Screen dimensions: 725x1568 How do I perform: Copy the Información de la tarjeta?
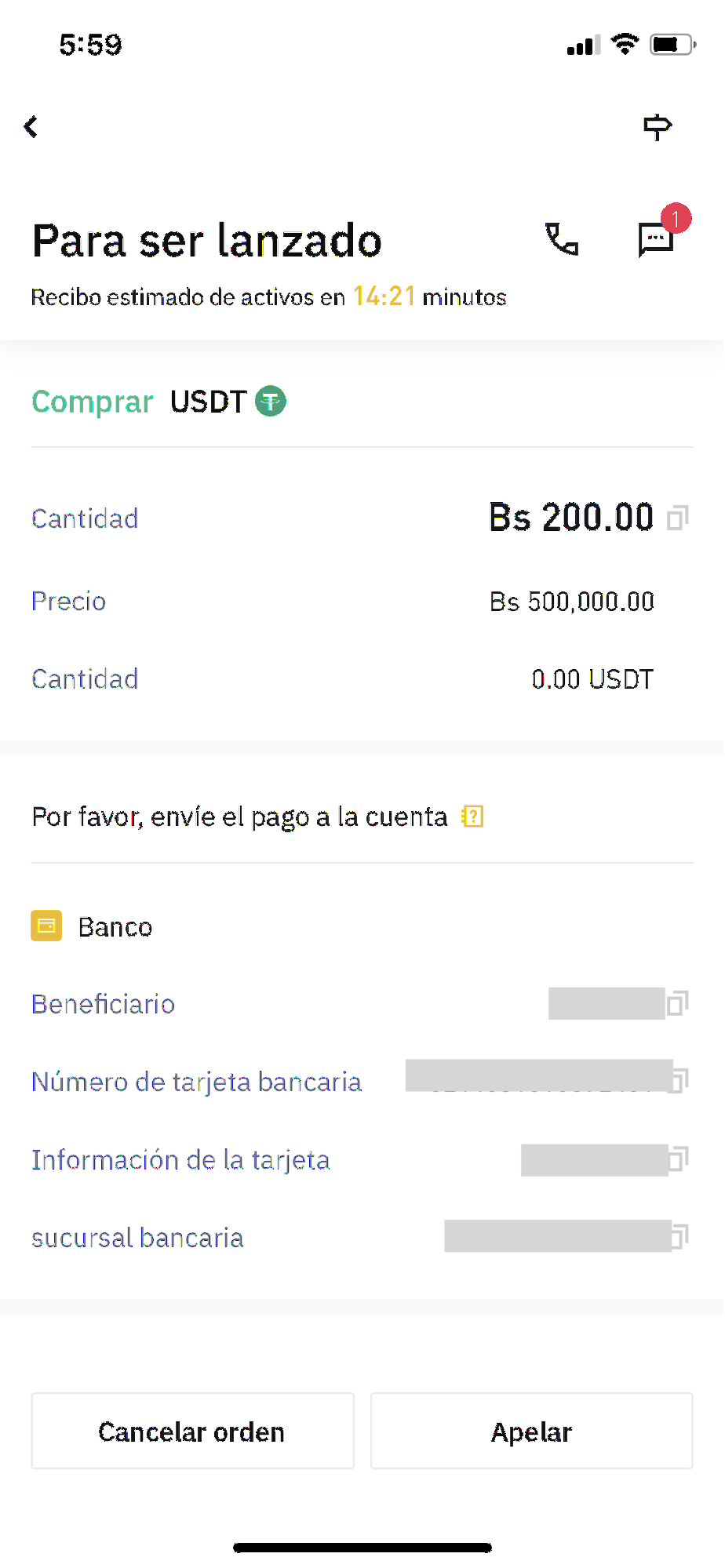(x=678, y=1159)
